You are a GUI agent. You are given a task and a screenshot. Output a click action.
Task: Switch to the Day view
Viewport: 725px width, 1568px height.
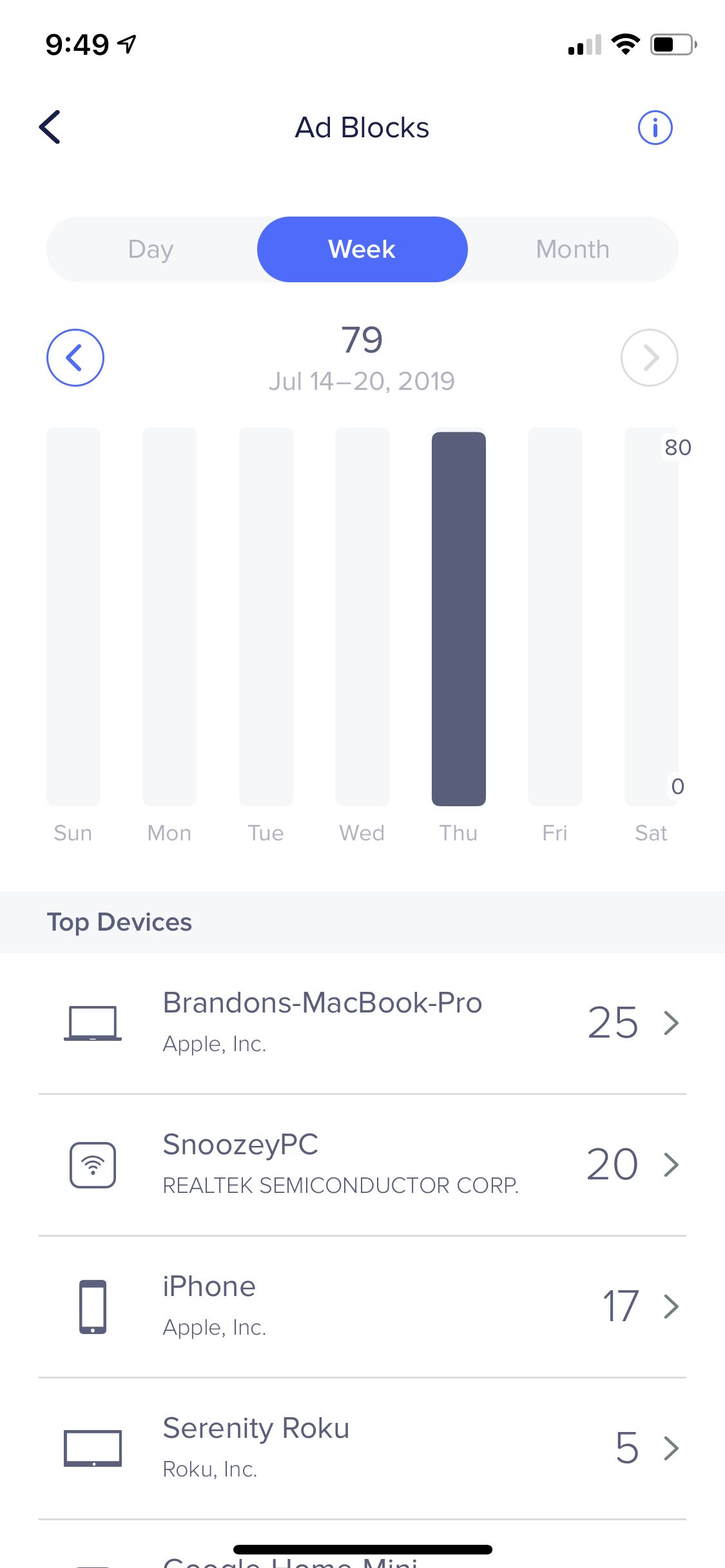coord(151,249)
